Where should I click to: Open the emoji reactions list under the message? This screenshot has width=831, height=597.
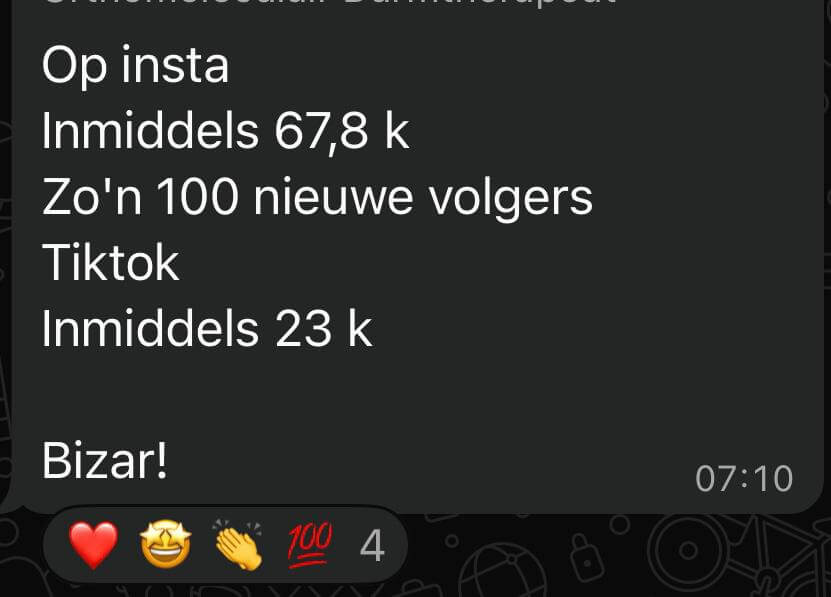click(x=226, y=546)
